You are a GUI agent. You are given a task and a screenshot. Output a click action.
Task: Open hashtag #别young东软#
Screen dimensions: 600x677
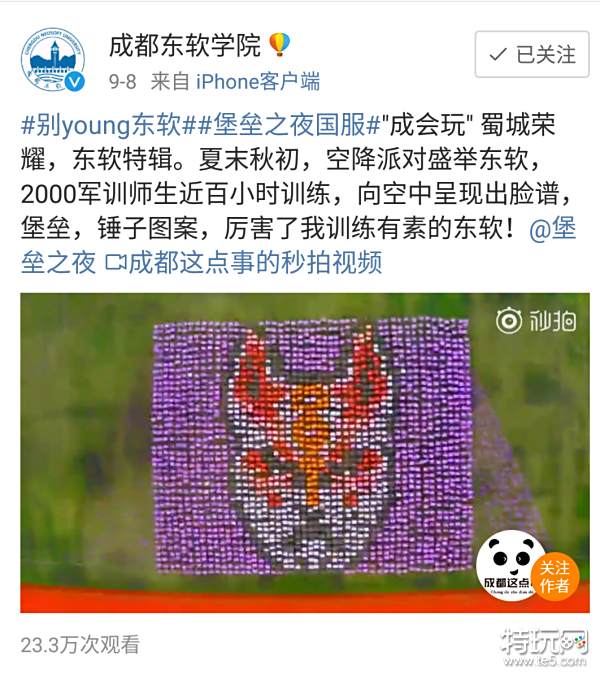tap(100, 127)
